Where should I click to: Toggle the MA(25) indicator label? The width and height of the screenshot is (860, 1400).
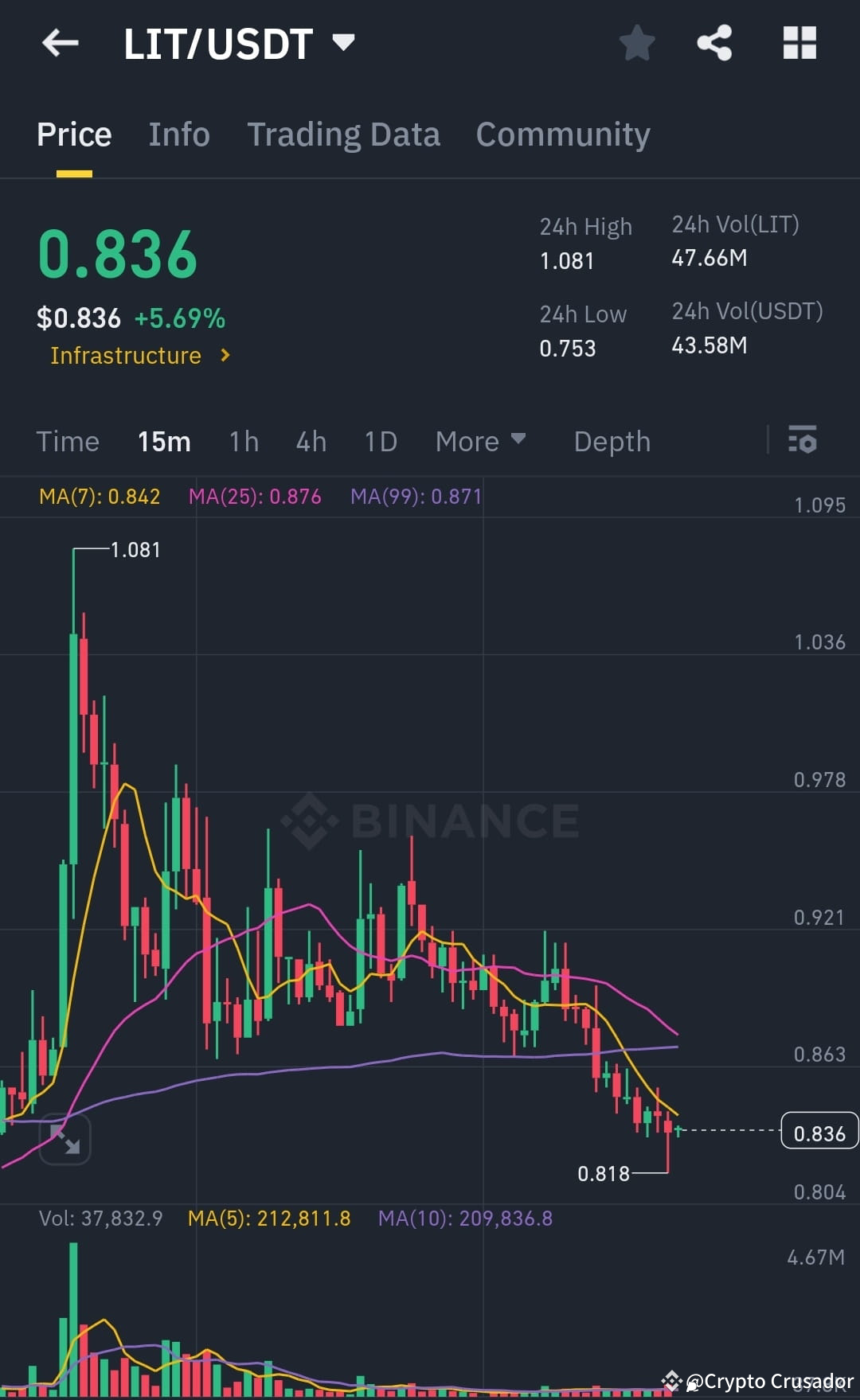click(x=256, y=496)
